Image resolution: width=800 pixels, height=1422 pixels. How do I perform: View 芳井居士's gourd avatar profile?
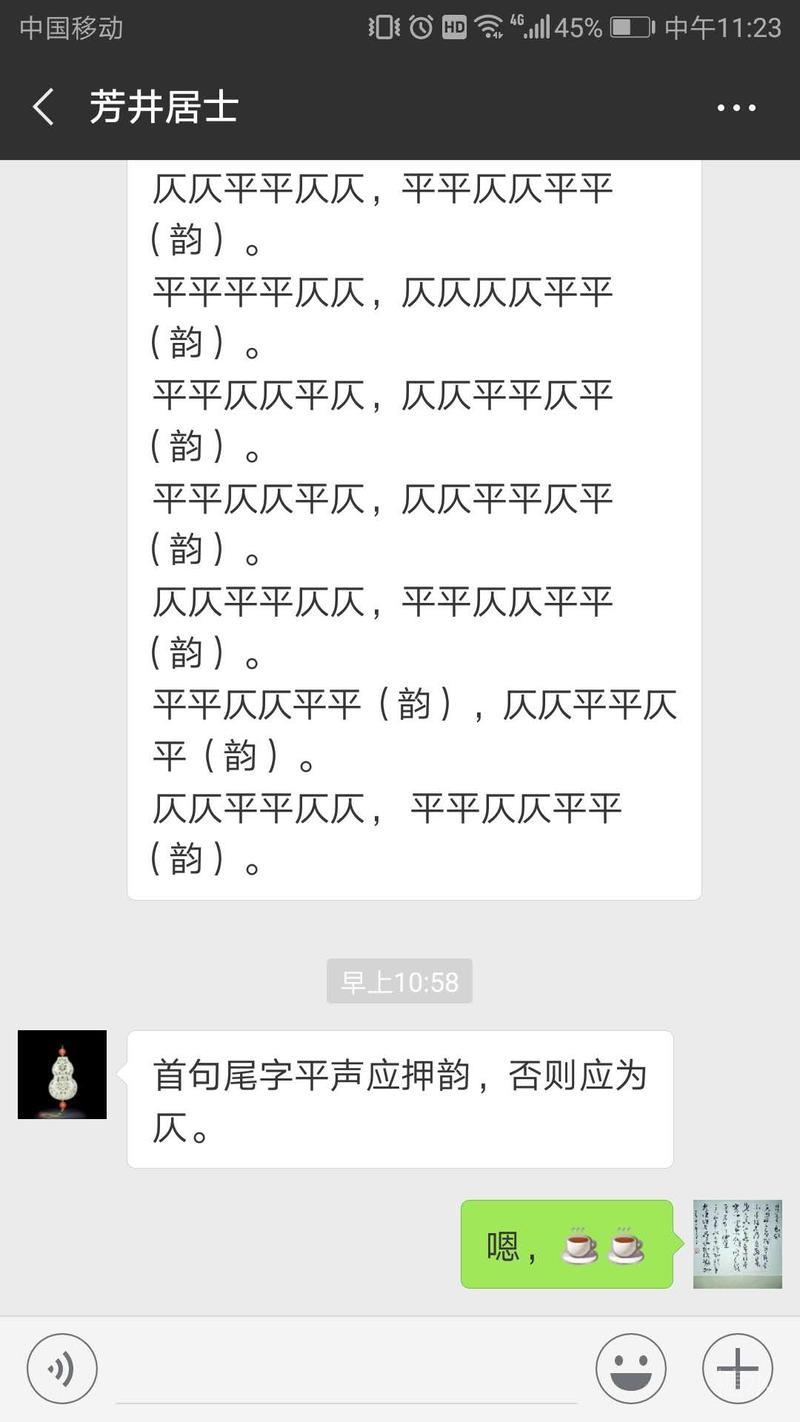[62, 1074]
